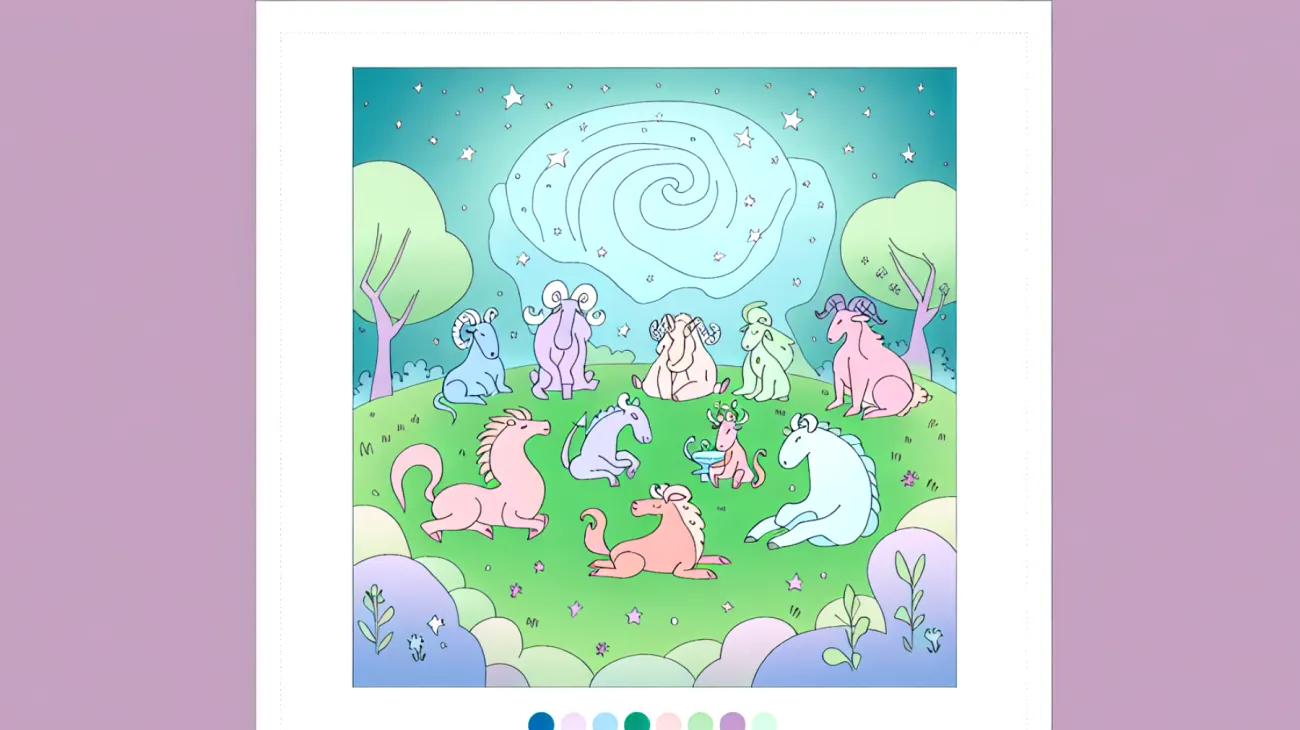1300x730 pixels.
Task: Open the zodiac animals illustration
Action: click(x=654, y=377)
